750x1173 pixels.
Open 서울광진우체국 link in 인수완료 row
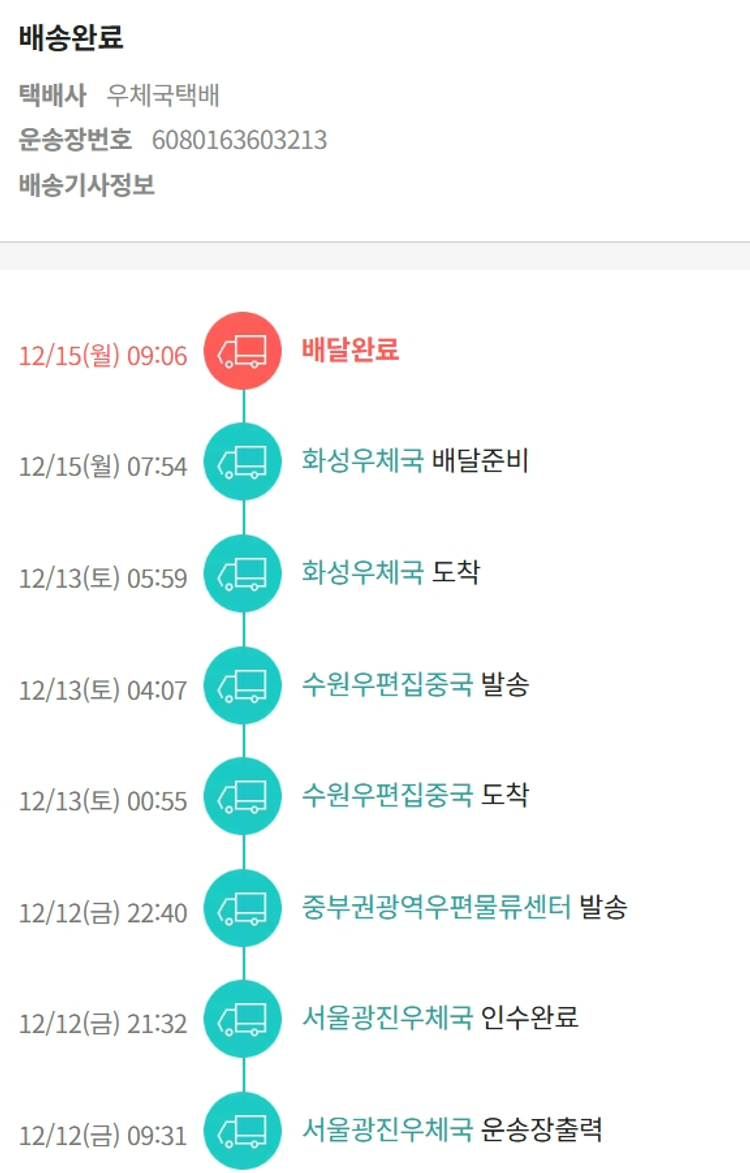tap(386, 1019)
